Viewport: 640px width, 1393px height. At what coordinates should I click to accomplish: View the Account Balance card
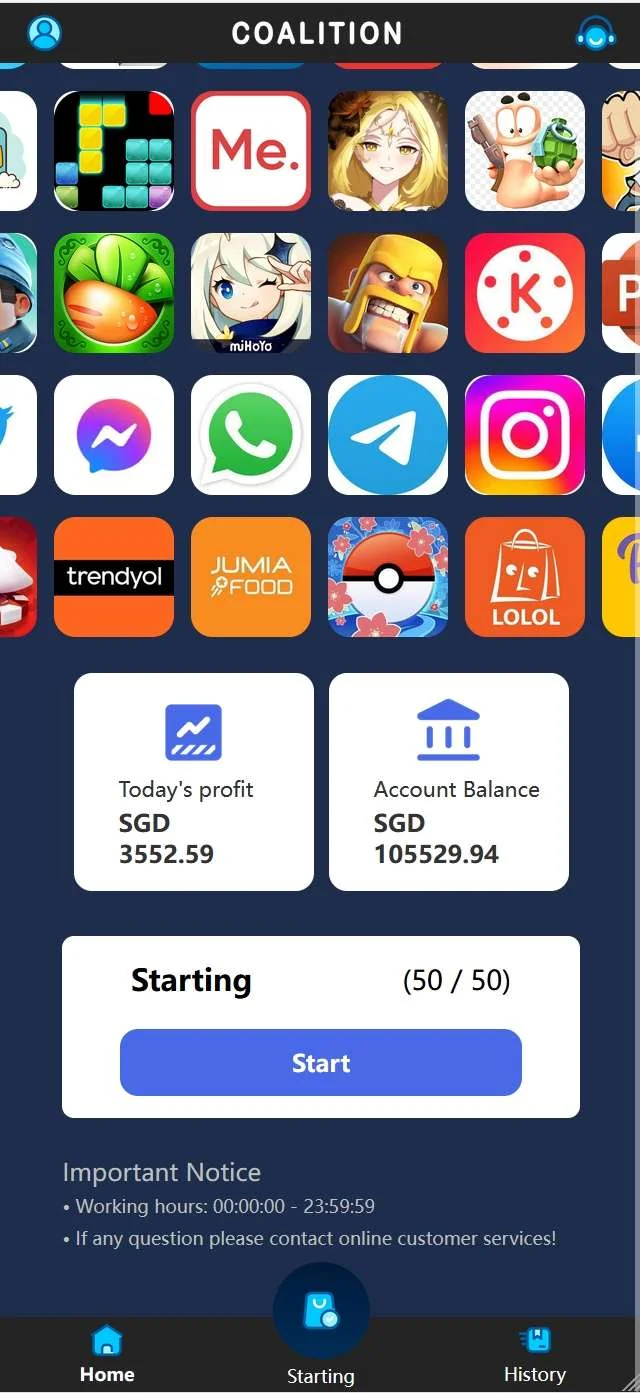(x=449, y=781)
